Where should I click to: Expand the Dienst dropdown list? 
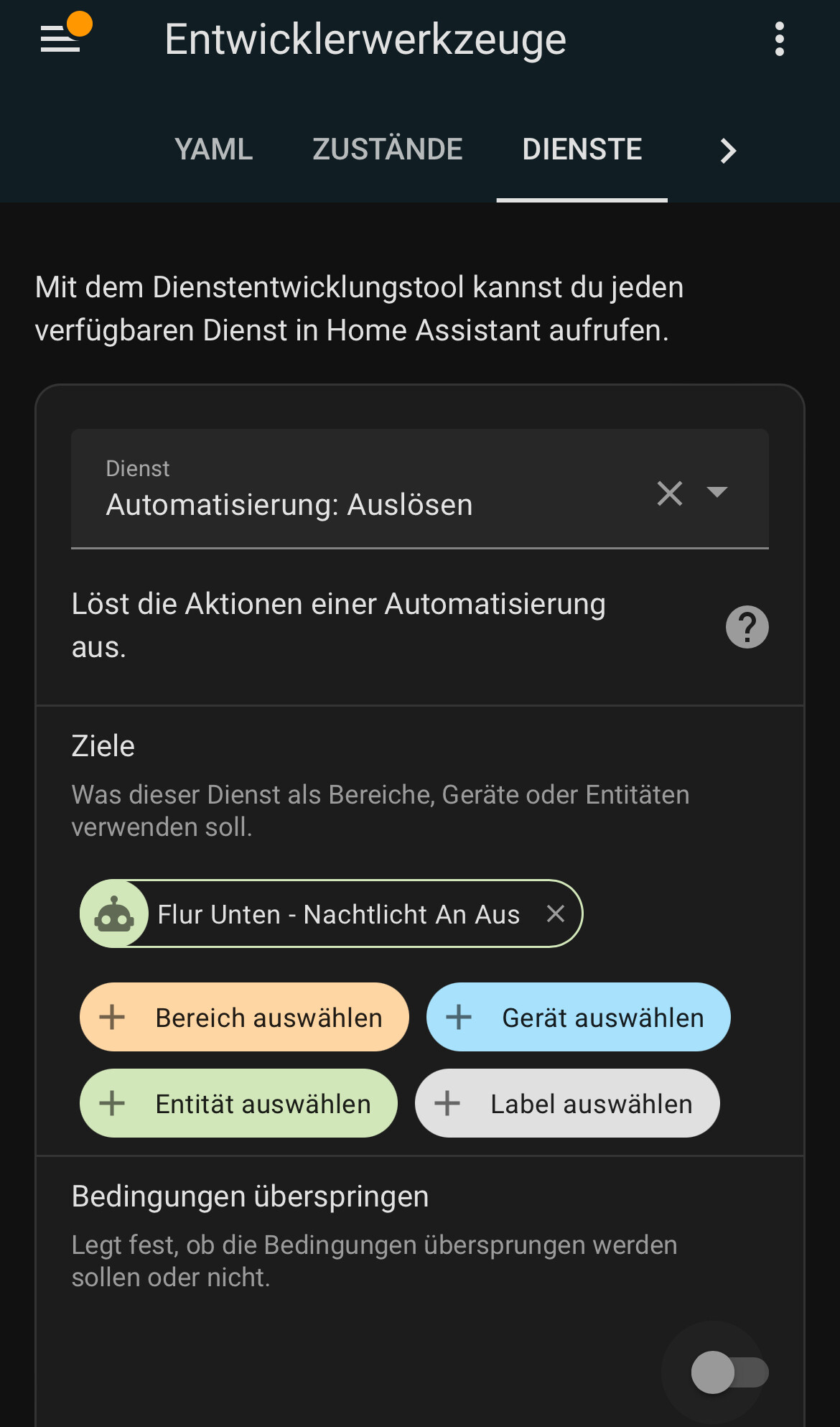[717, 492]
